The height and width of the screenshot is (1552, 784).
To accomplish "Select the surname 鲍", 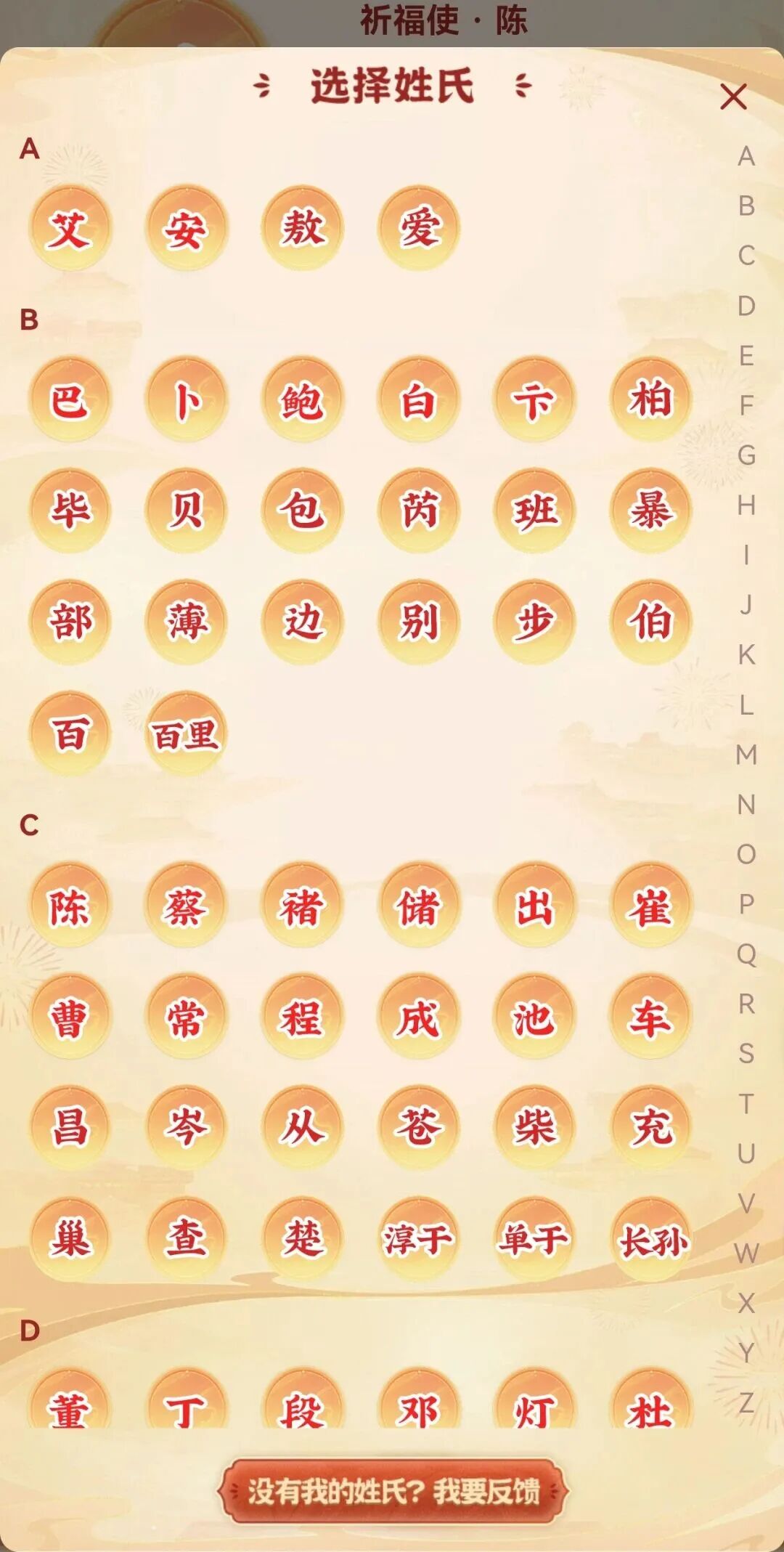I will (302, 400).
